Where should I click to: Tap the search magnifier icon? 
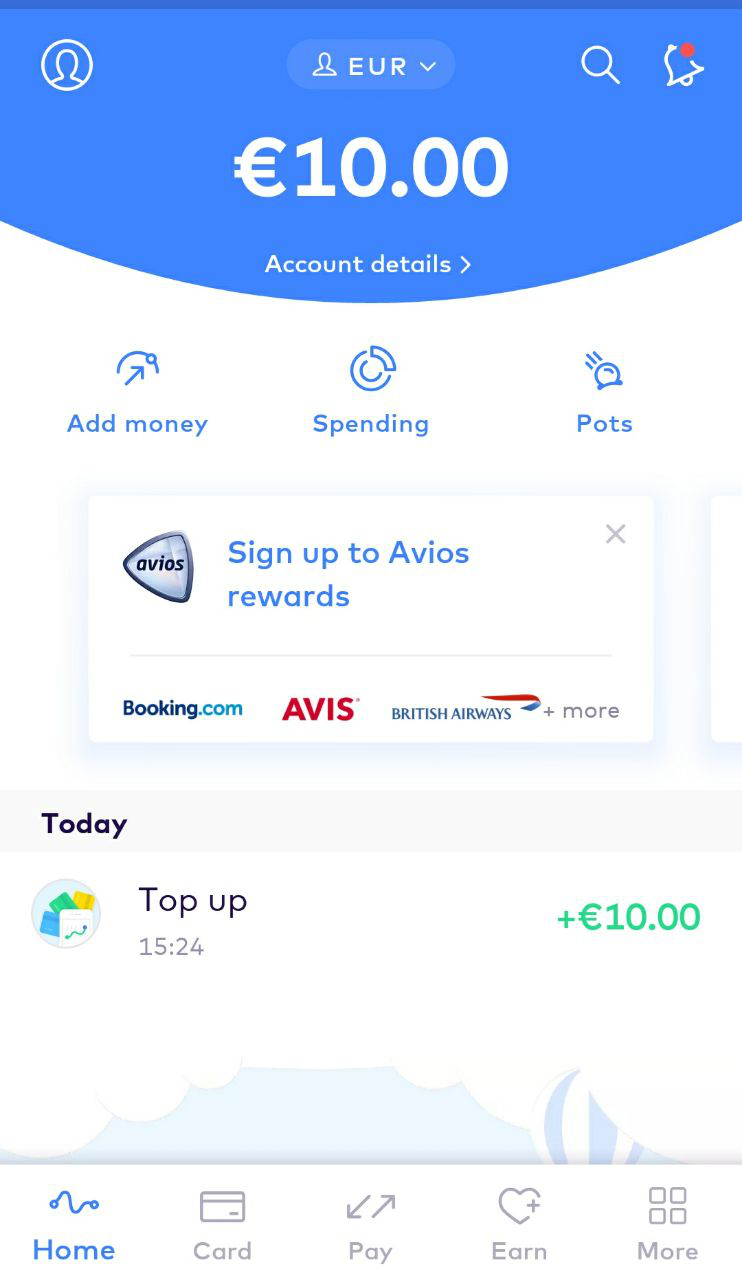600,66
